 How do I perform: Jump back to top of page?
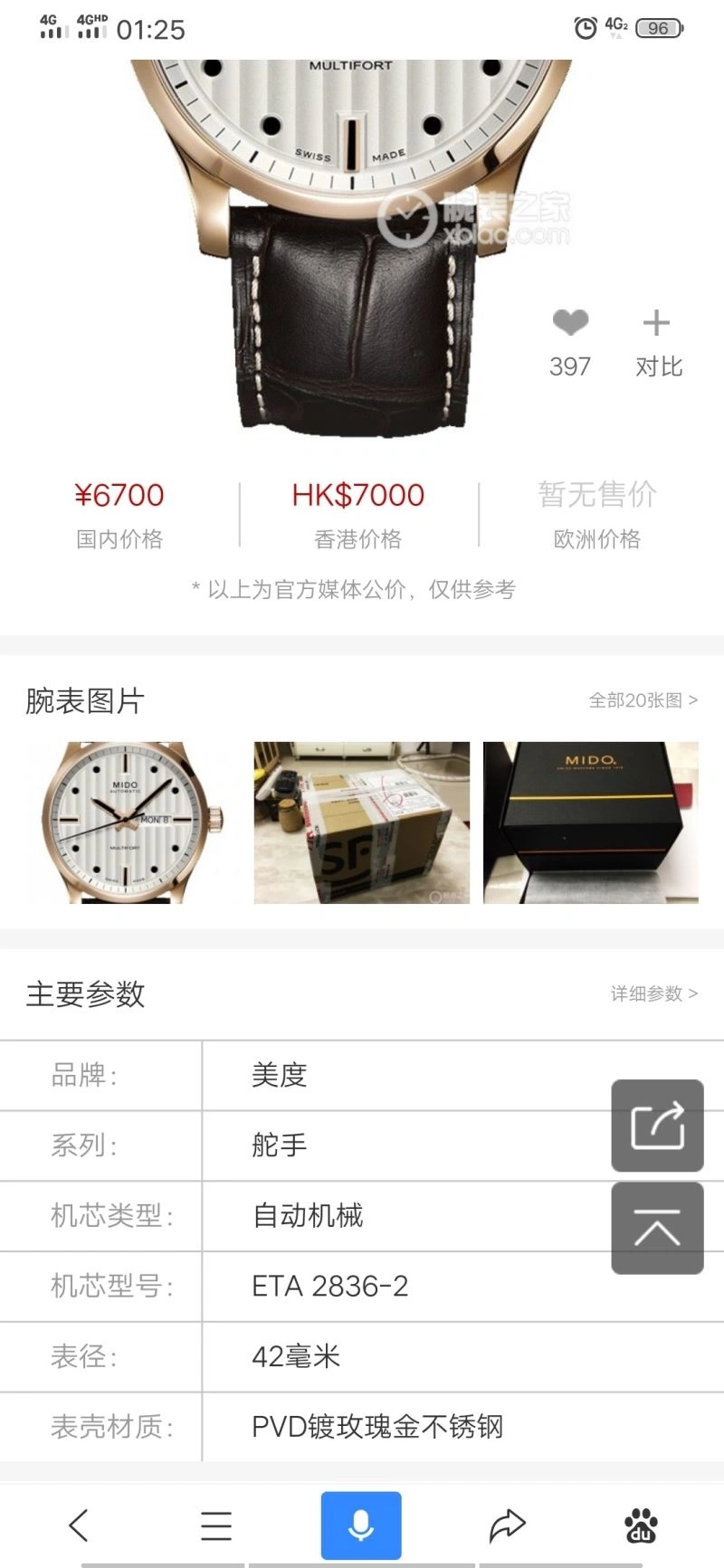coord(657,1228)
